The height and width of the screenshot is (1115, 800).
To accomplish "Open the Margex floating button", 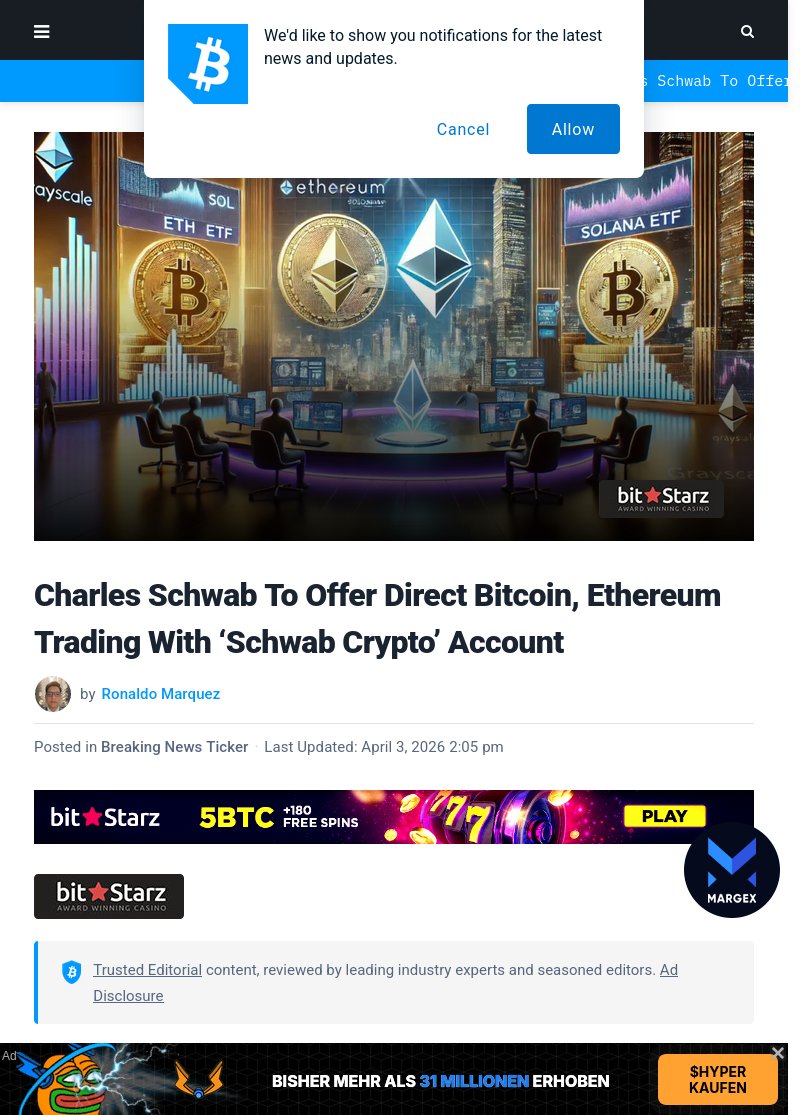I will click(x=731, y=869).
